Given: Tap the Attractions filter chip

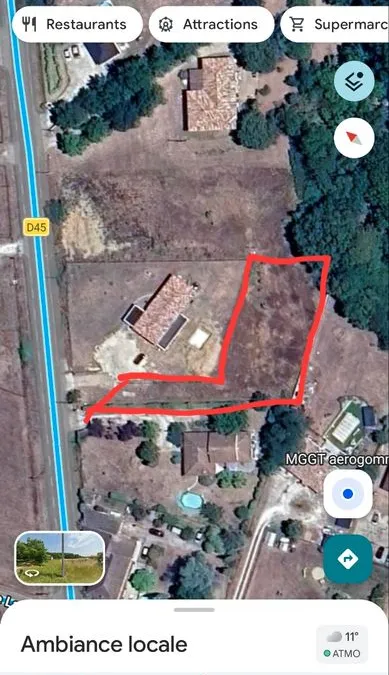Looking at the screenshot, I should [x=211, y=24].
